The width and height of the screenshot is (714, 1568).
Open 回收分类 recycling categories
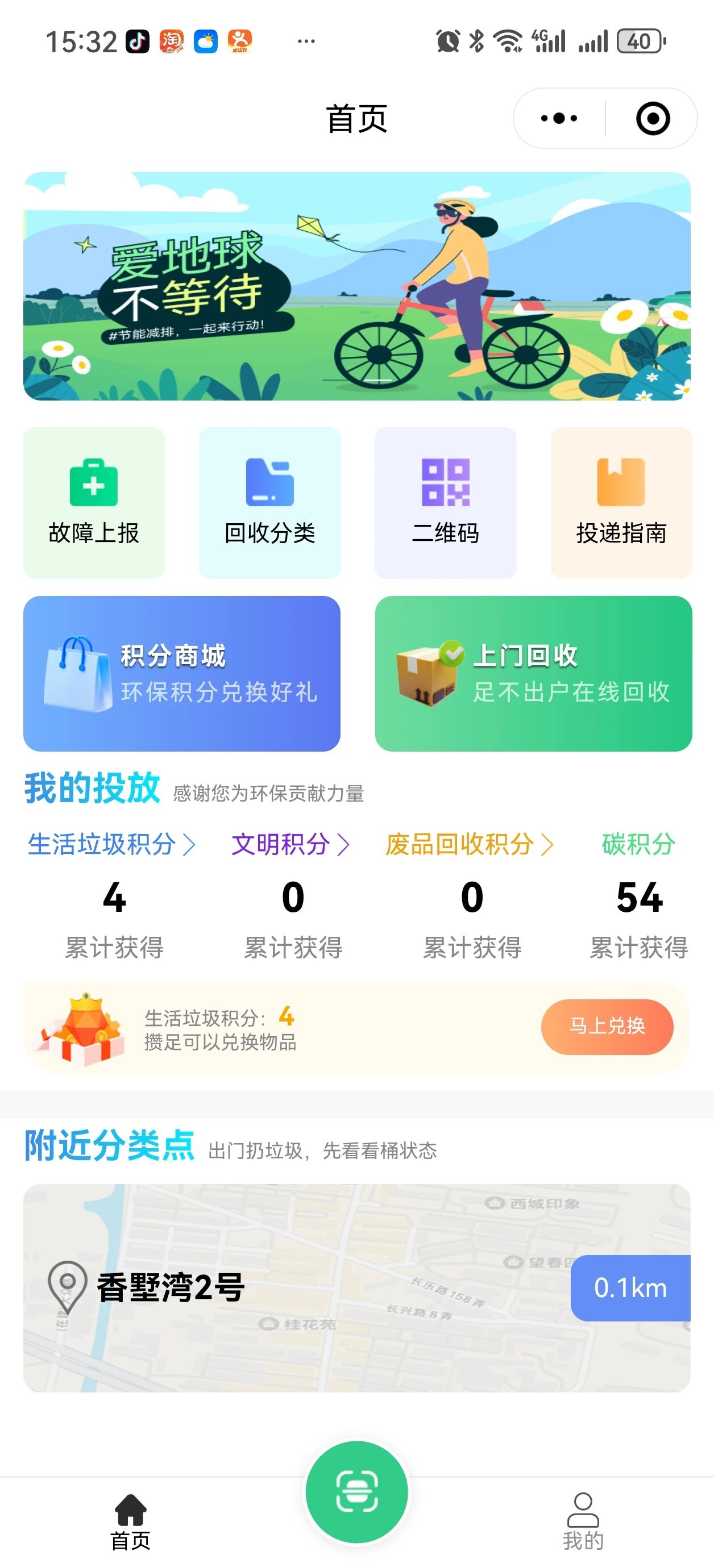(270, 502)
